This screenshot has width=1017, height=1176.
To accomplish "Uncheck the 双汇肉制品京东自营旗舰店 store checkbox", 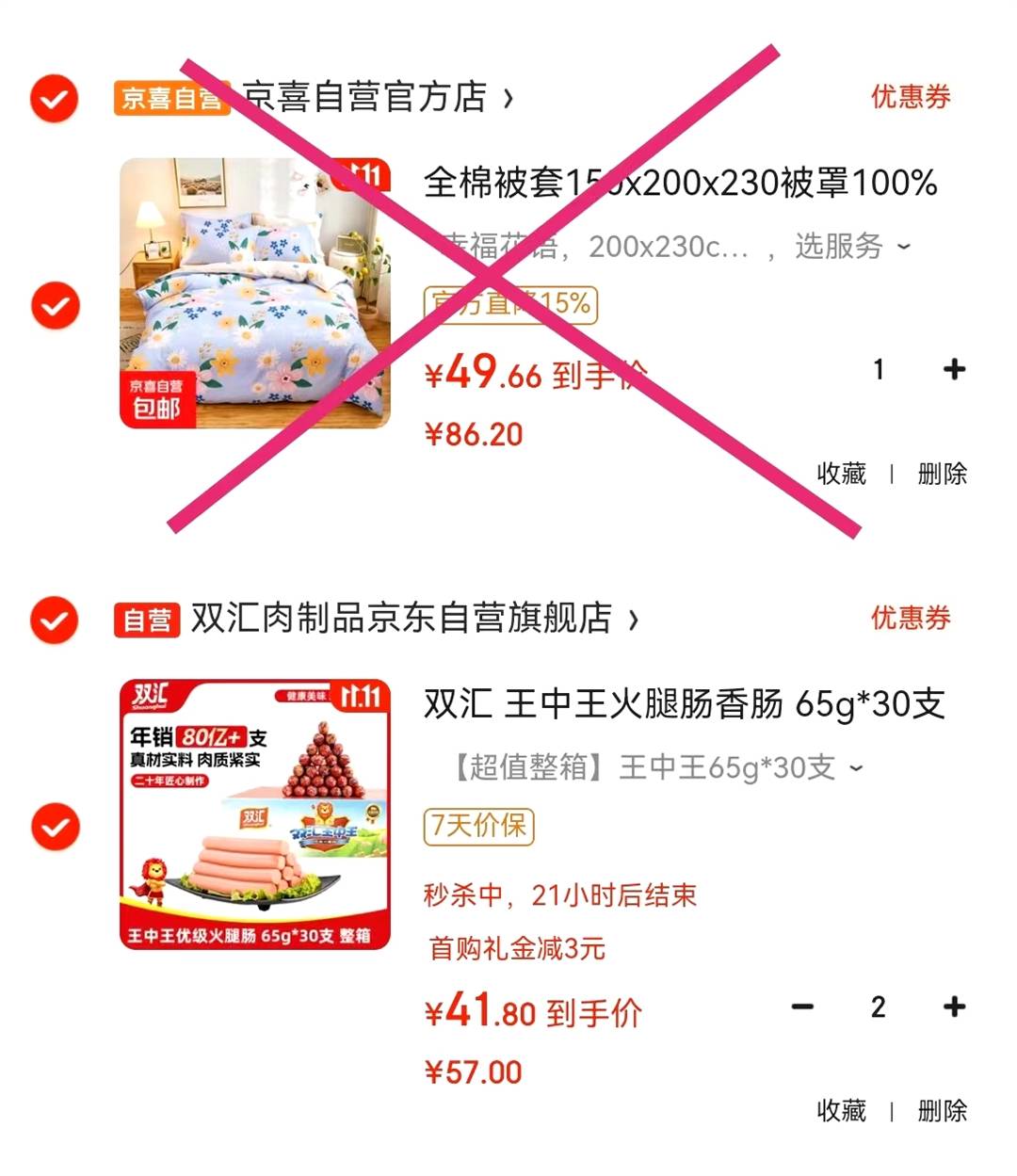I will point(55,620).
